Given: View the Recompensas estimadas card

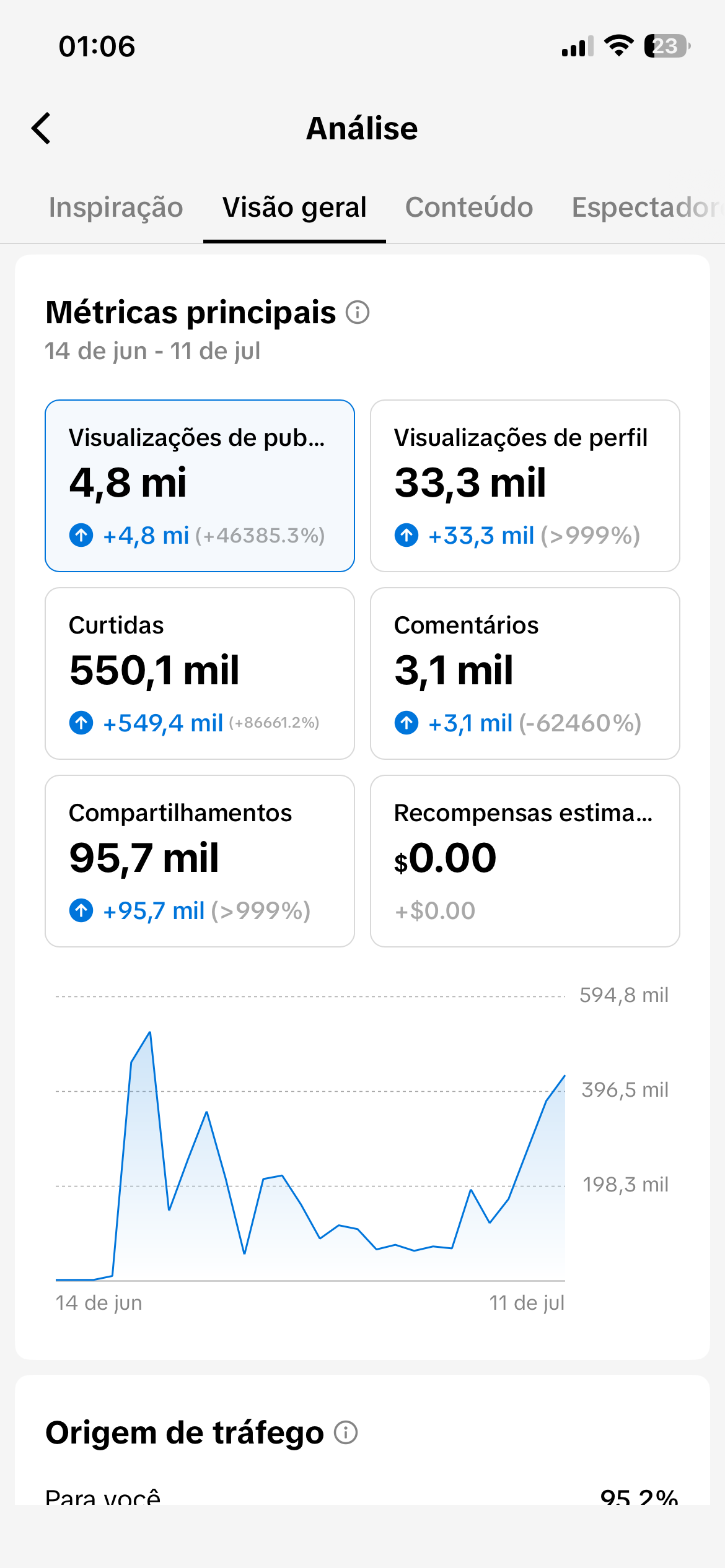Looking at the screenshot, I should (525, 861).
